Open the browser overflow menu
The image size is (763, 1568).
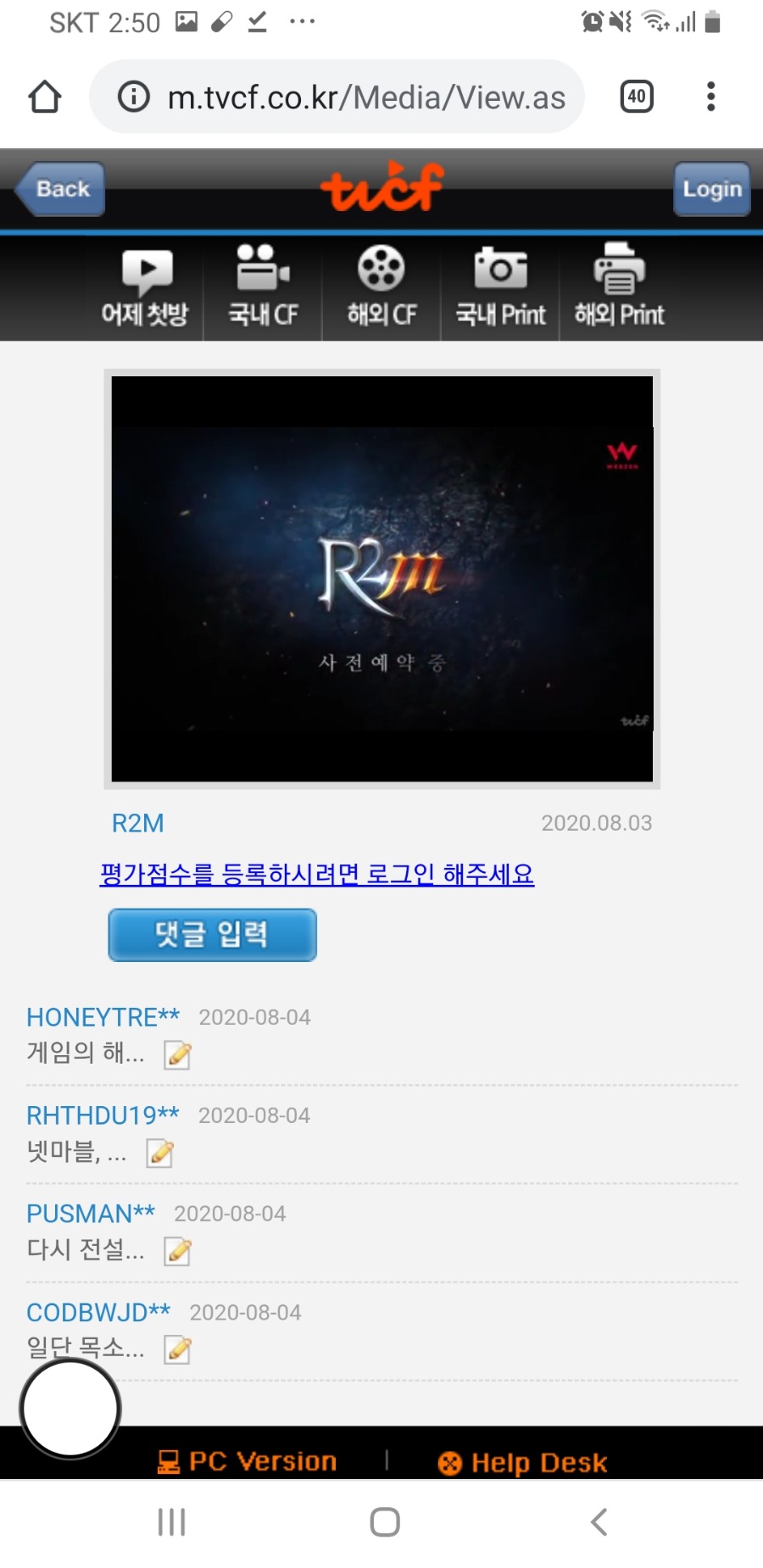click(x=710, y=97)
